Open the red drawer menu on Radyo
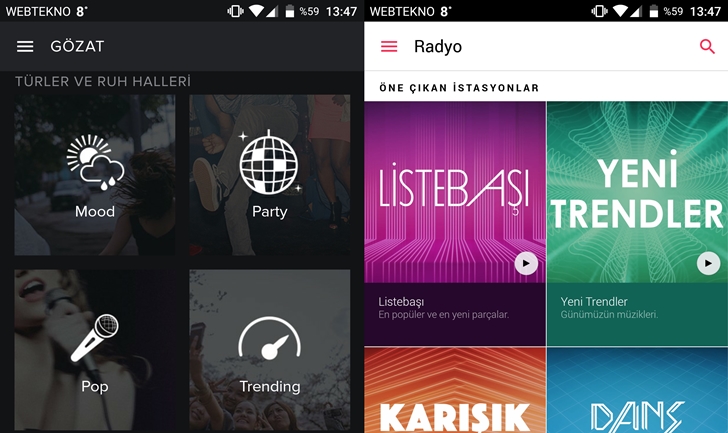Viewport: 728px width, 433px height. [x=389, y=47]
